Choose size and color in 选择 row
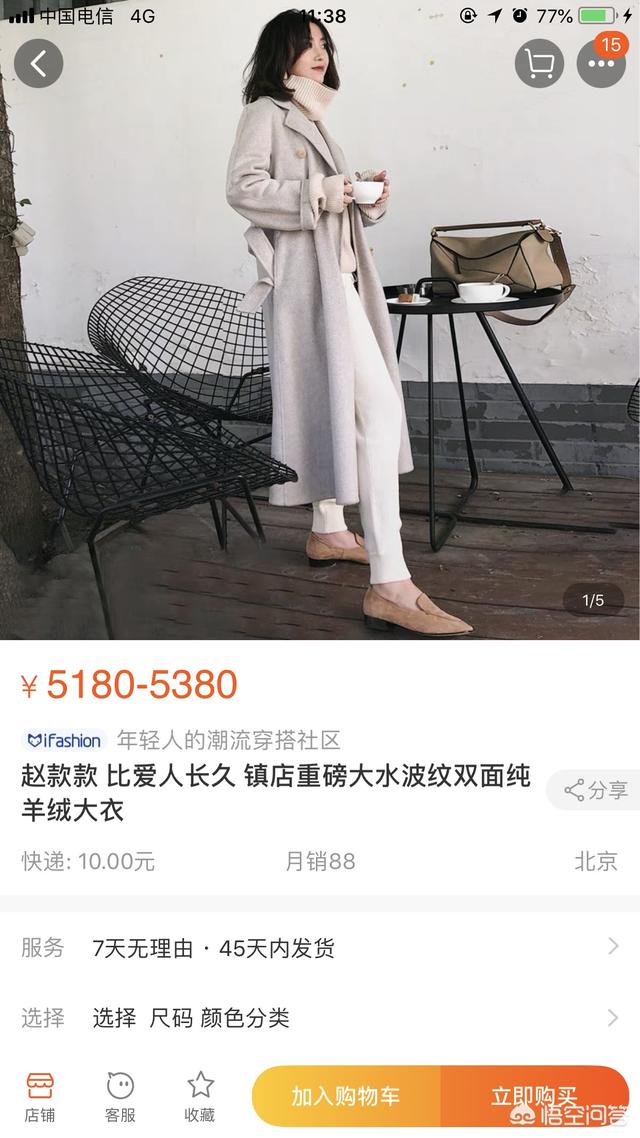Image resolution: width=640 pixels, height=1138 pixels. (x=320, y=1018)
